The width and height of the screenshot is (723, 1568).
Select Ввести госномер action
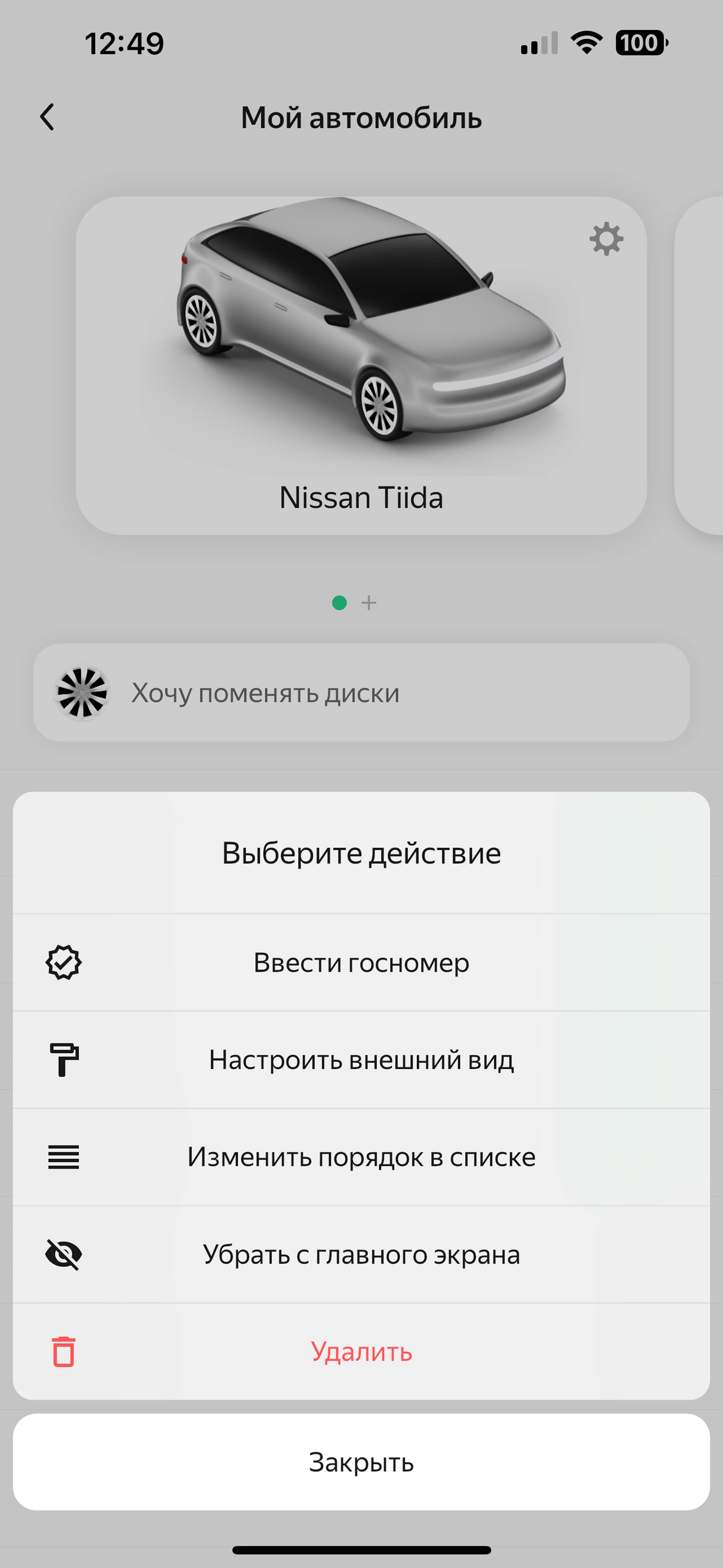click(x=361, y=962)
